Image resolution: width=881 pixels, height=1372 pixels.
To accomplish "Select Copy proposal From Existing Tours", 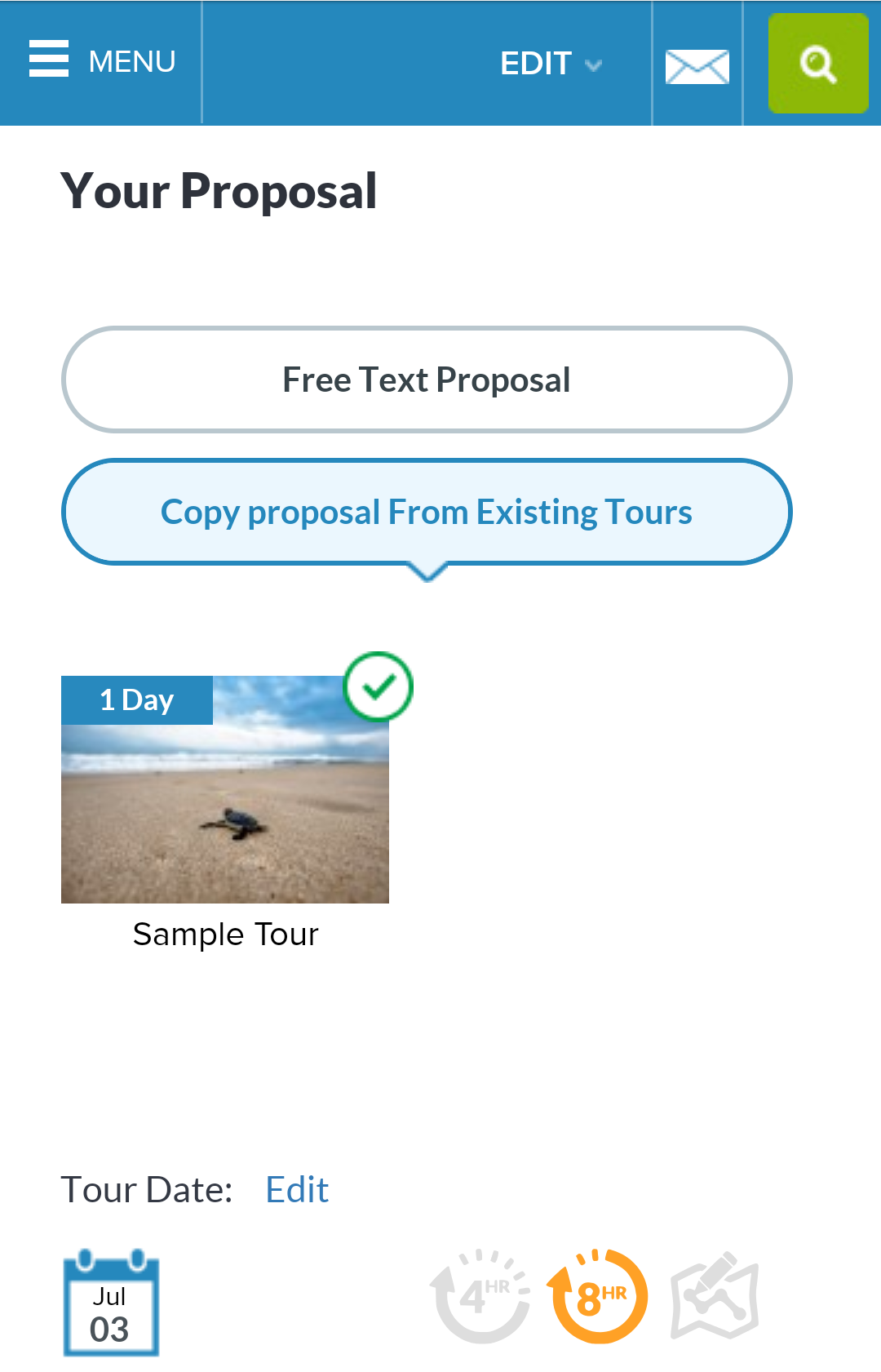I will click(x=427, y=513).
